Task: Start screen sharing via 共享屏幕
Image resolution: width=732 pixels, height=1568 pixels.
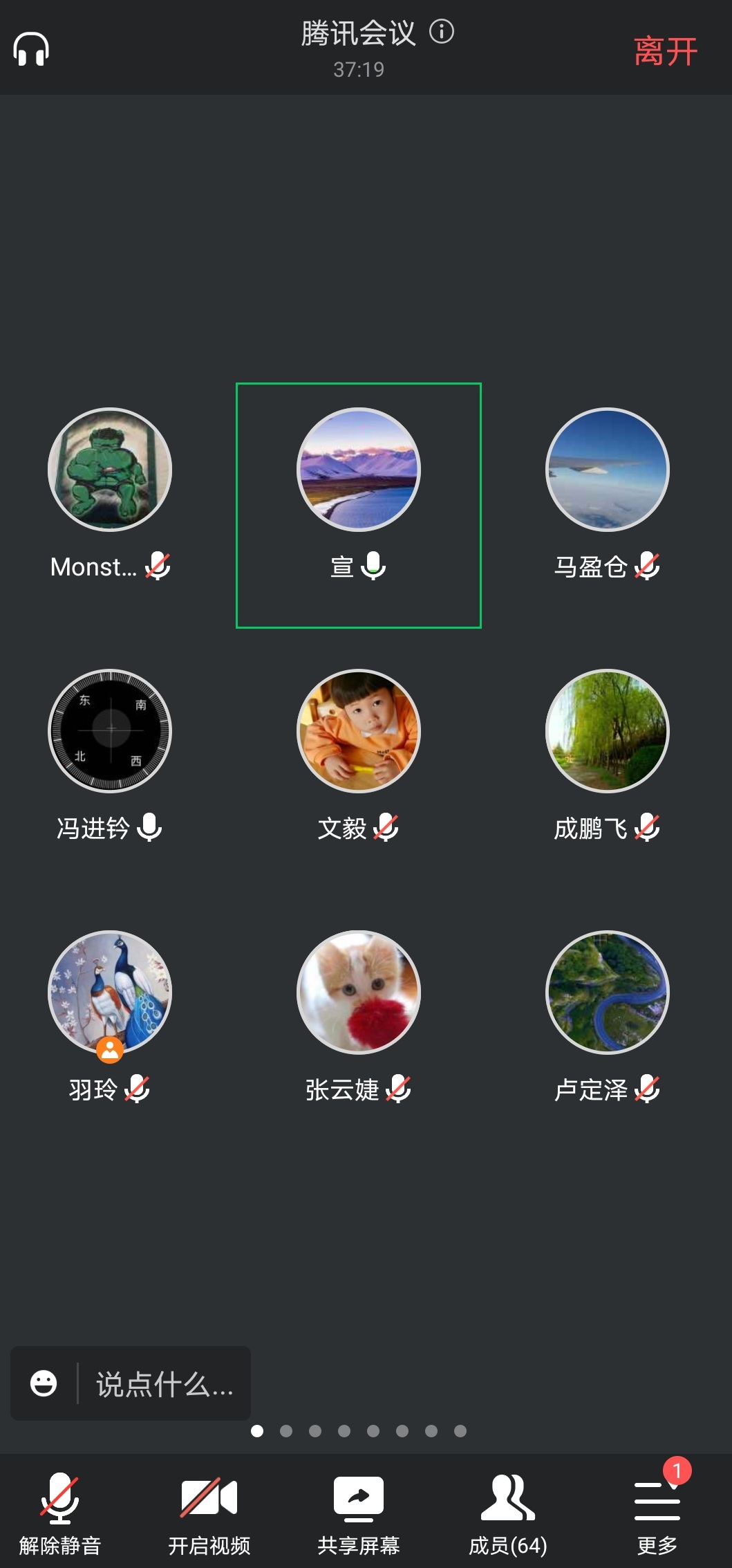Action: [x=359, y=1513]
